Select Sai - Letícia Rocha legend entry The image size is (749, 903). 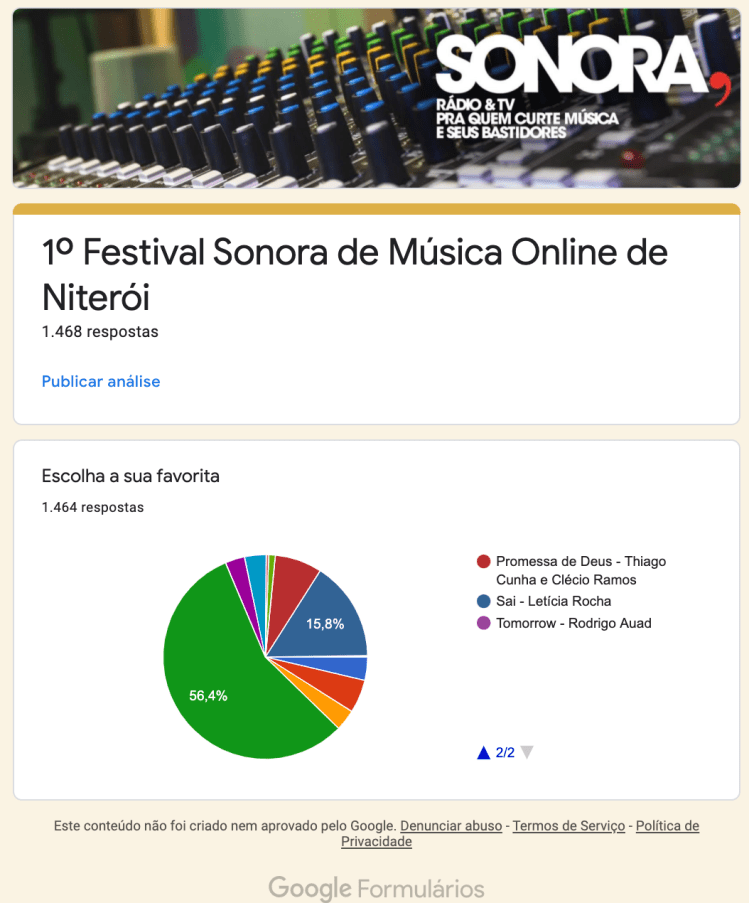pos(553,601)
